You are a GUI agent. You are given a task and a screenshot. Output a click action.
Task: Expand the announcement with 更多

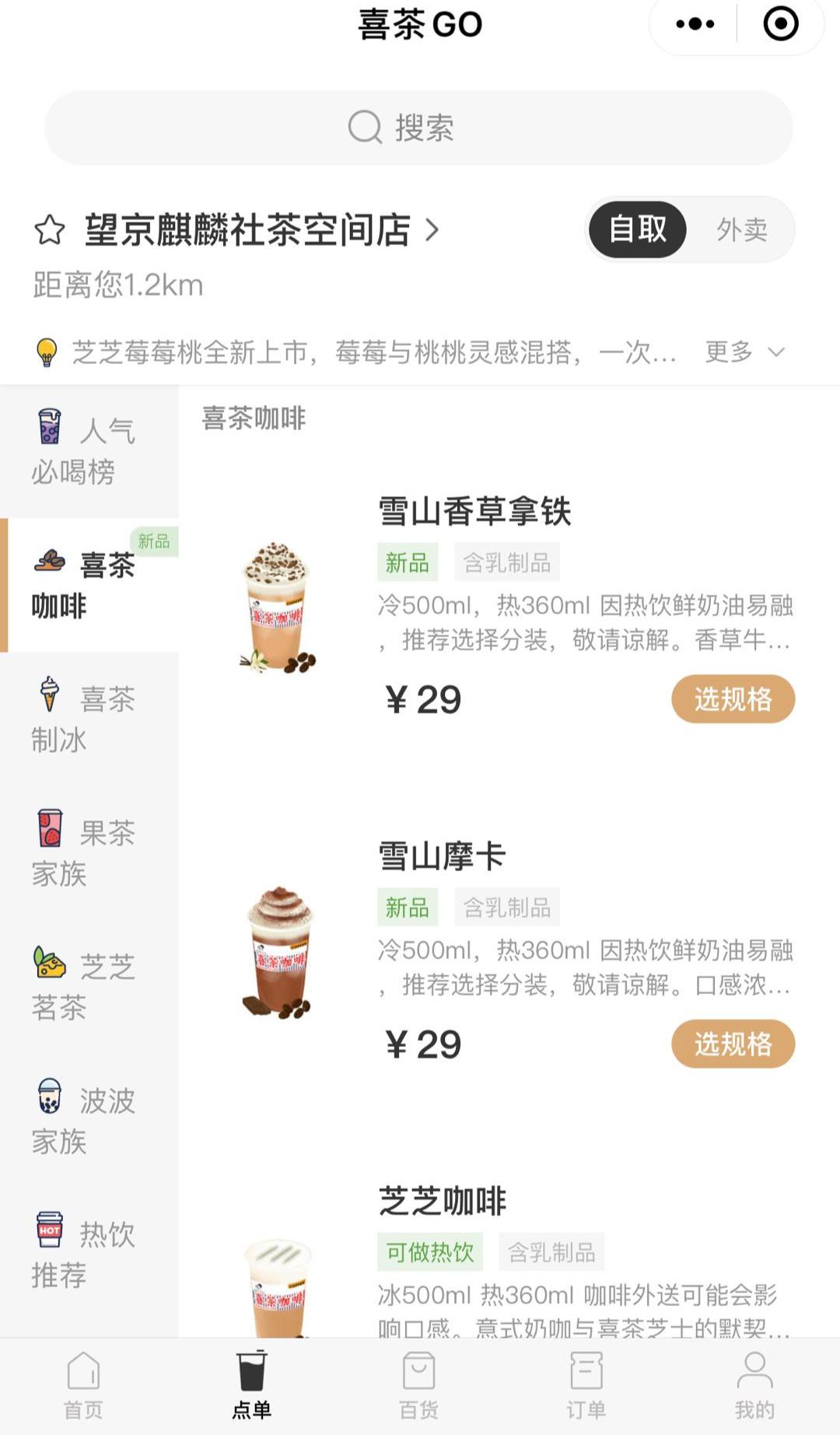click(x=744, y=352)
